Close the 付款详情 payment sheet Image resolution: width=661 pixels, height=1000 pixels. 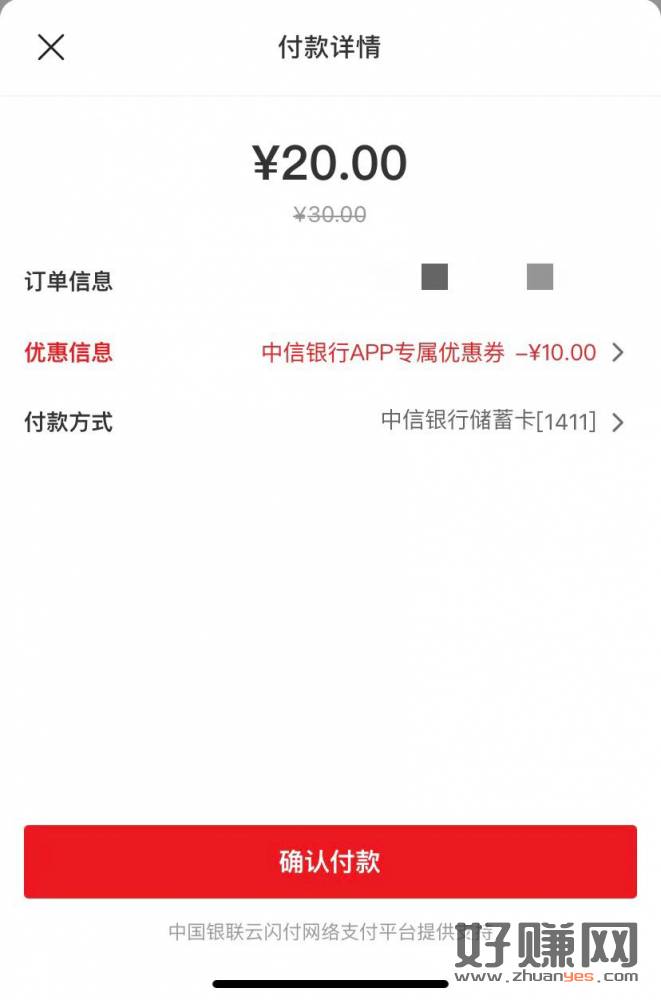pos(51,47)
